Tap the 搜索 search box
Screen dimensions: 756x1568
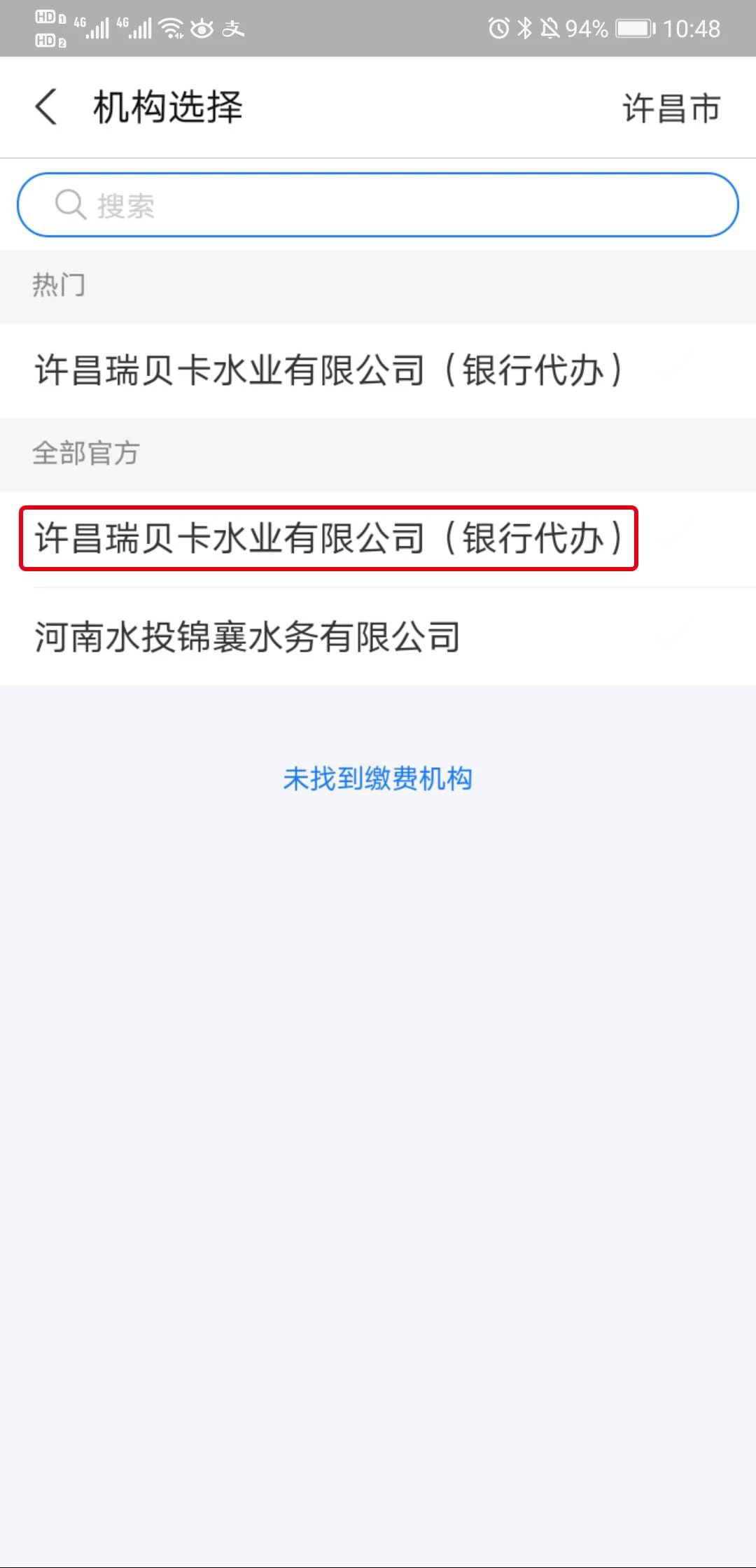click(378, 205)
